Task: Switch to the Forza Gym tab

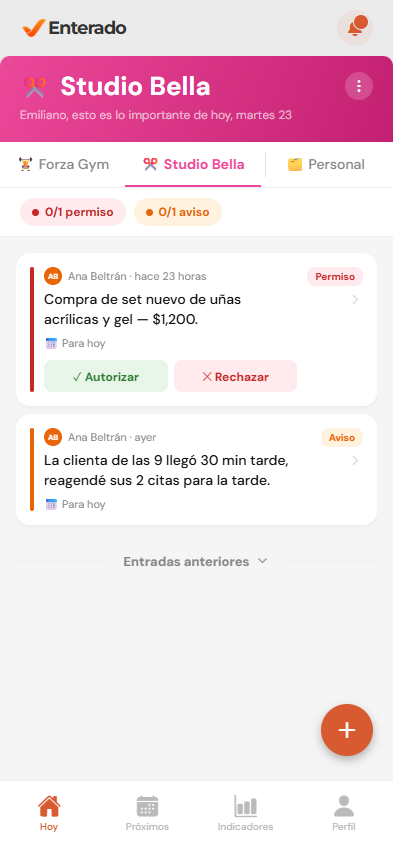Action: pos(63,164)
